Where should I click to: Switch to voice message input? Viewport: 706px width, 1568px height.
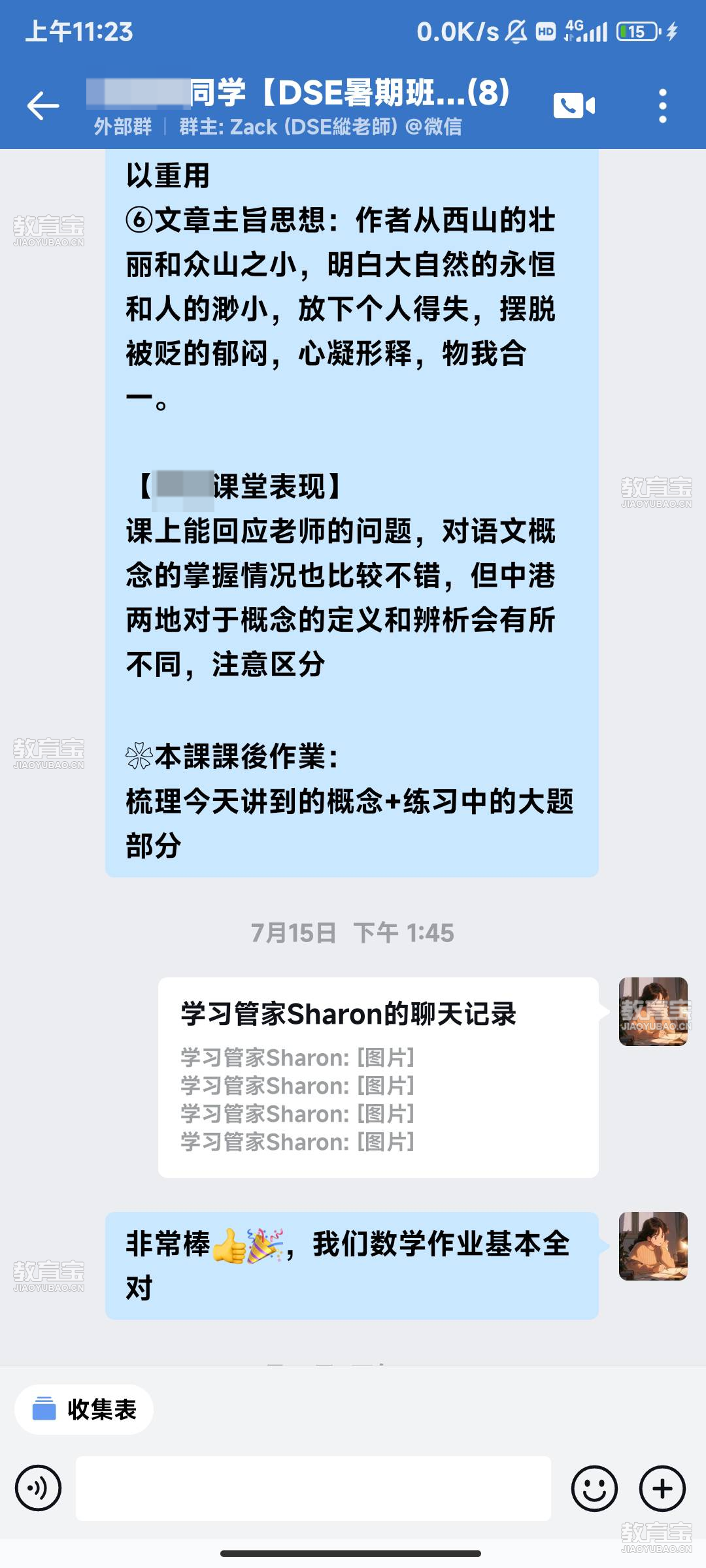point(39,1488)
